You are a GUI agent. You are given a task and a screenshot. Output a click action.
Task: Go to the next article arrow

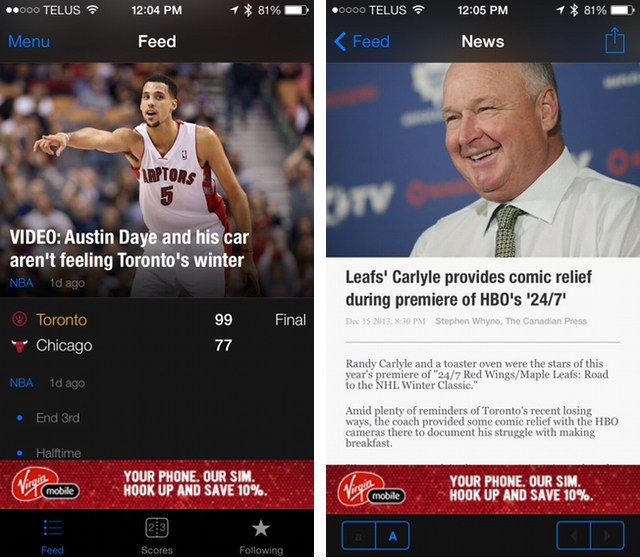[x=607, y=536]
